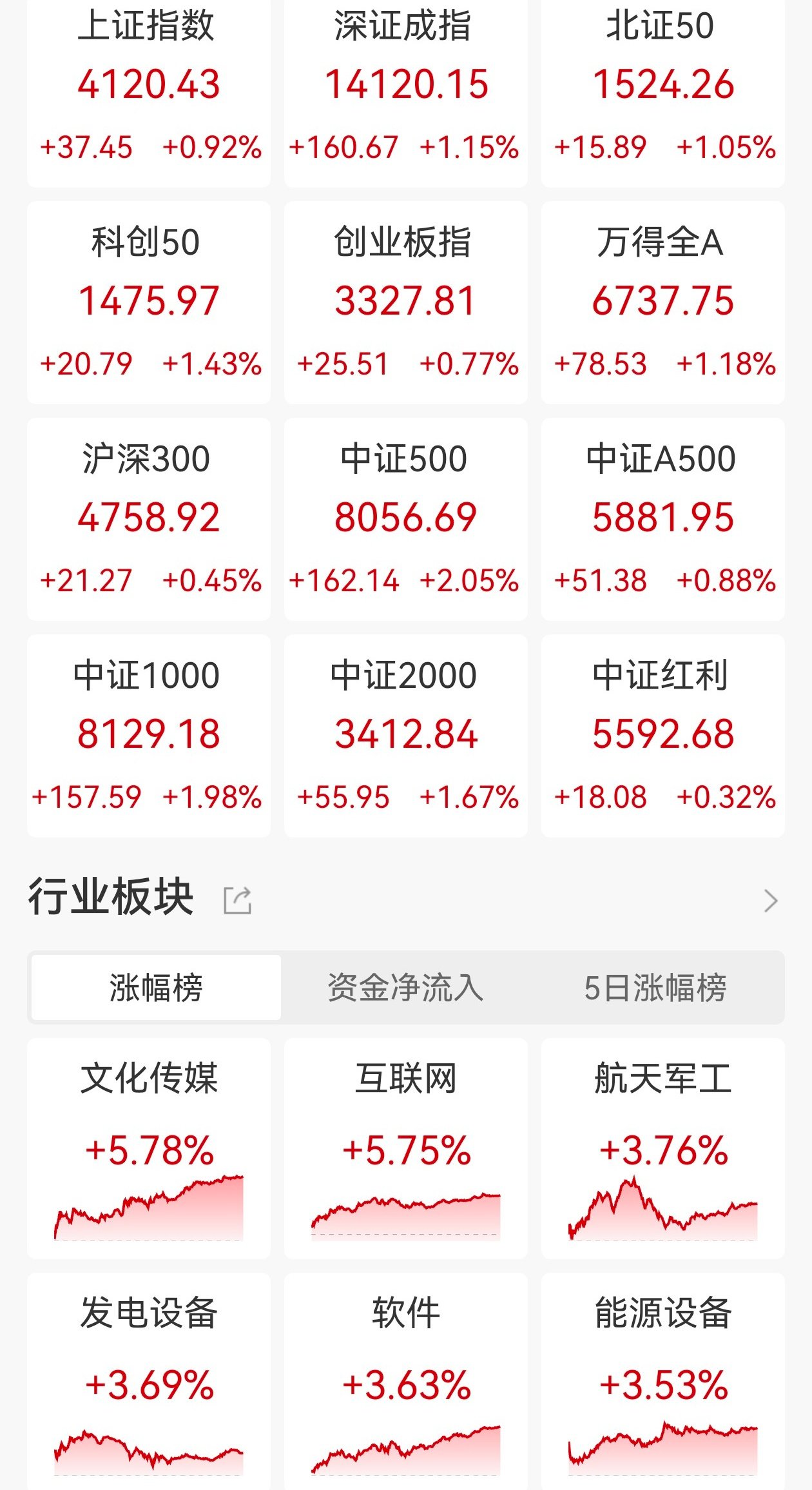Open the 科创50 index card
812x1490 pixels.
pos(149,303)
